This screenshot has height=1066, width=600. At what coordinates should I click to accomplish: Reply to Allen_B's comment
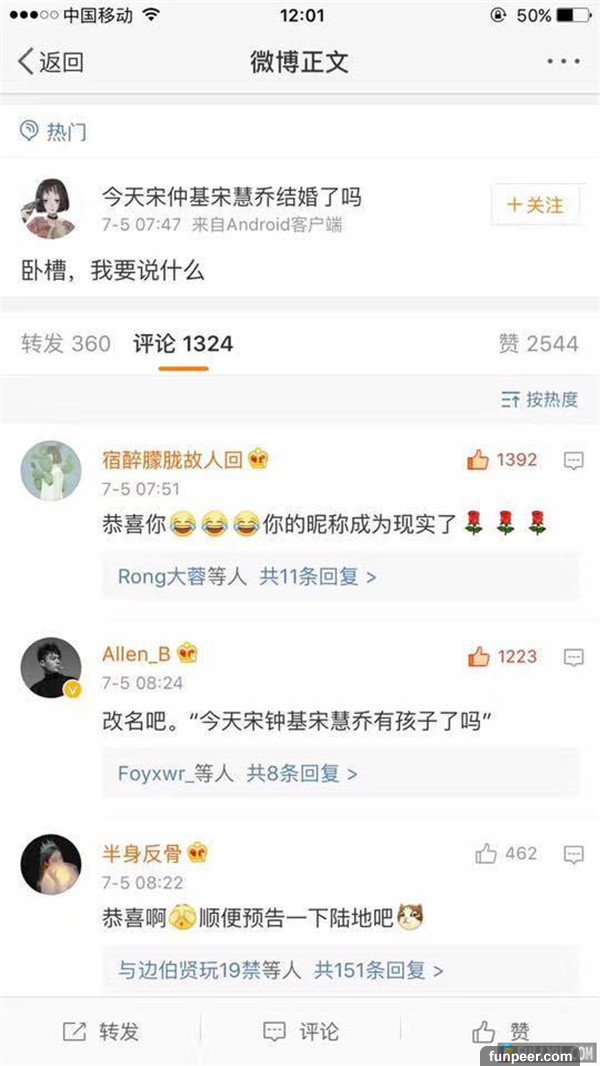[x=574, y=657]
